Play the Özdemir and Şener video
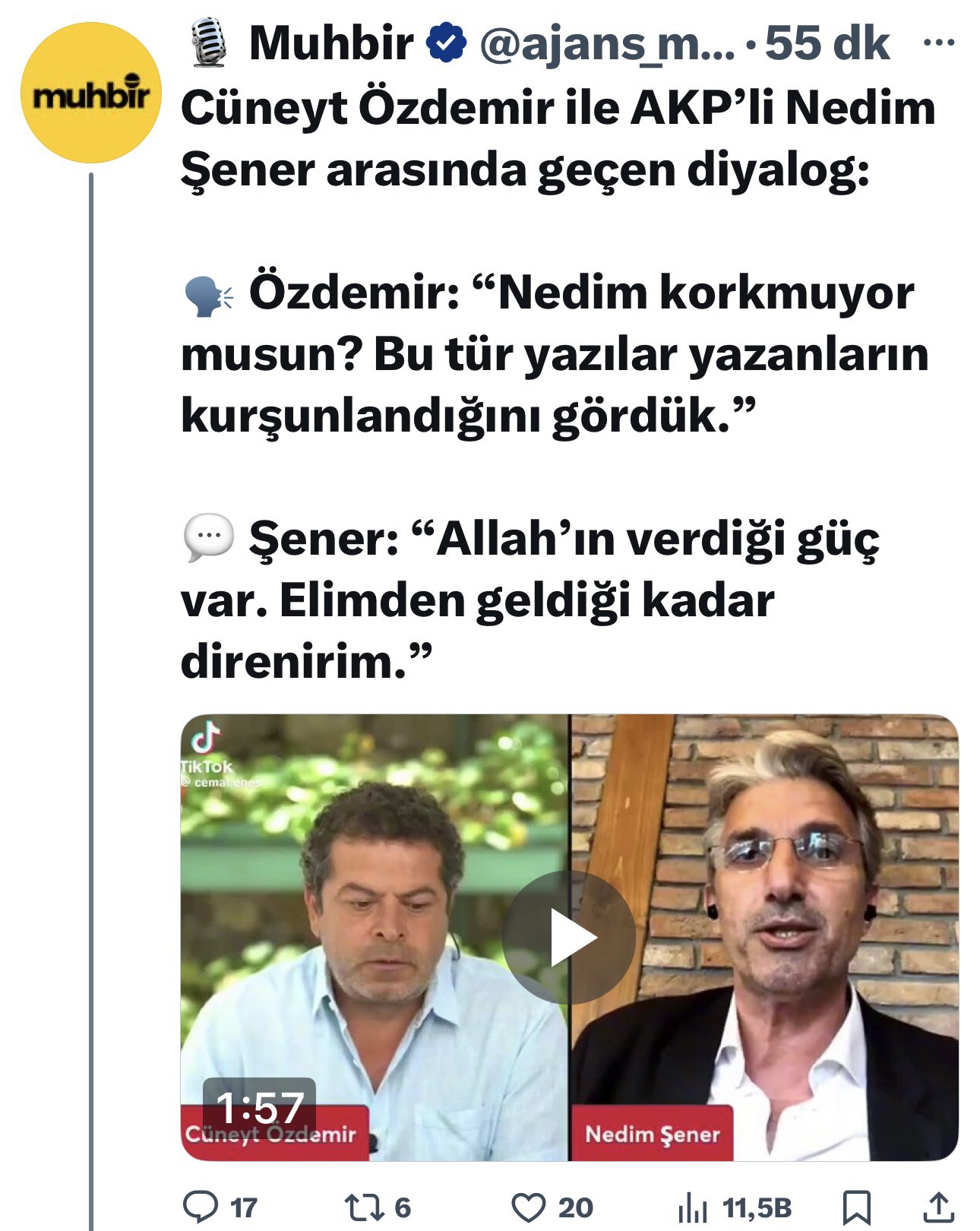Viewport: 980px width, 1231px height. coord(568,938)
